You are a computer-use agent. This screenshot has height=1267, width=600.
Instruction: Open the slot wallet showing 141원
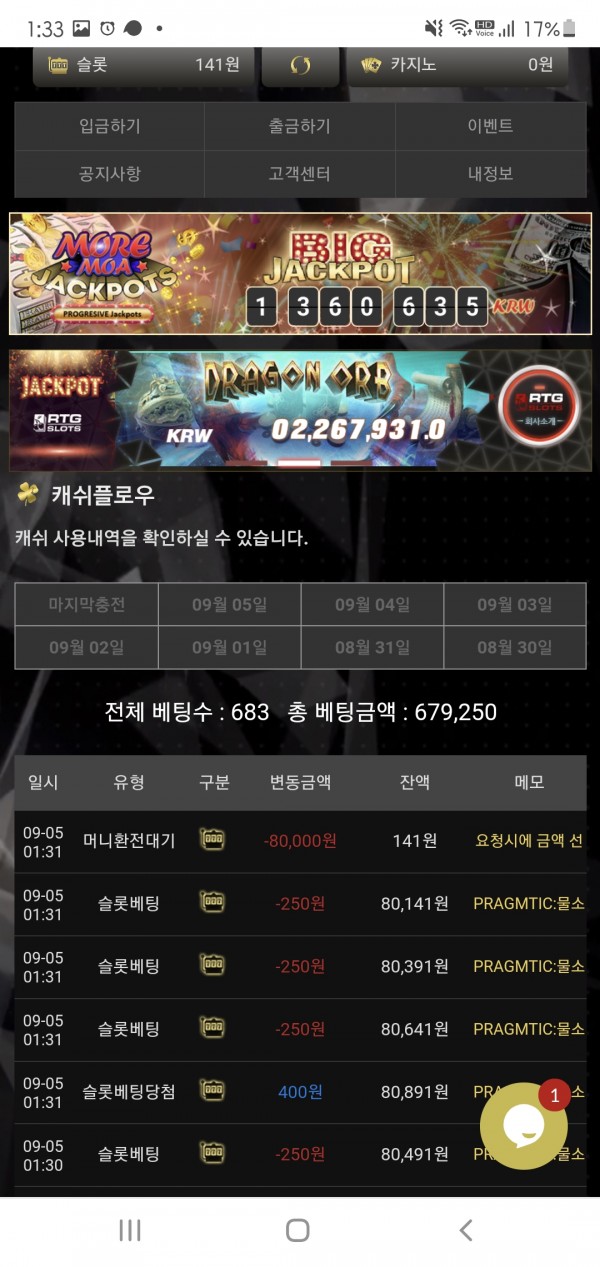(144, 65)
